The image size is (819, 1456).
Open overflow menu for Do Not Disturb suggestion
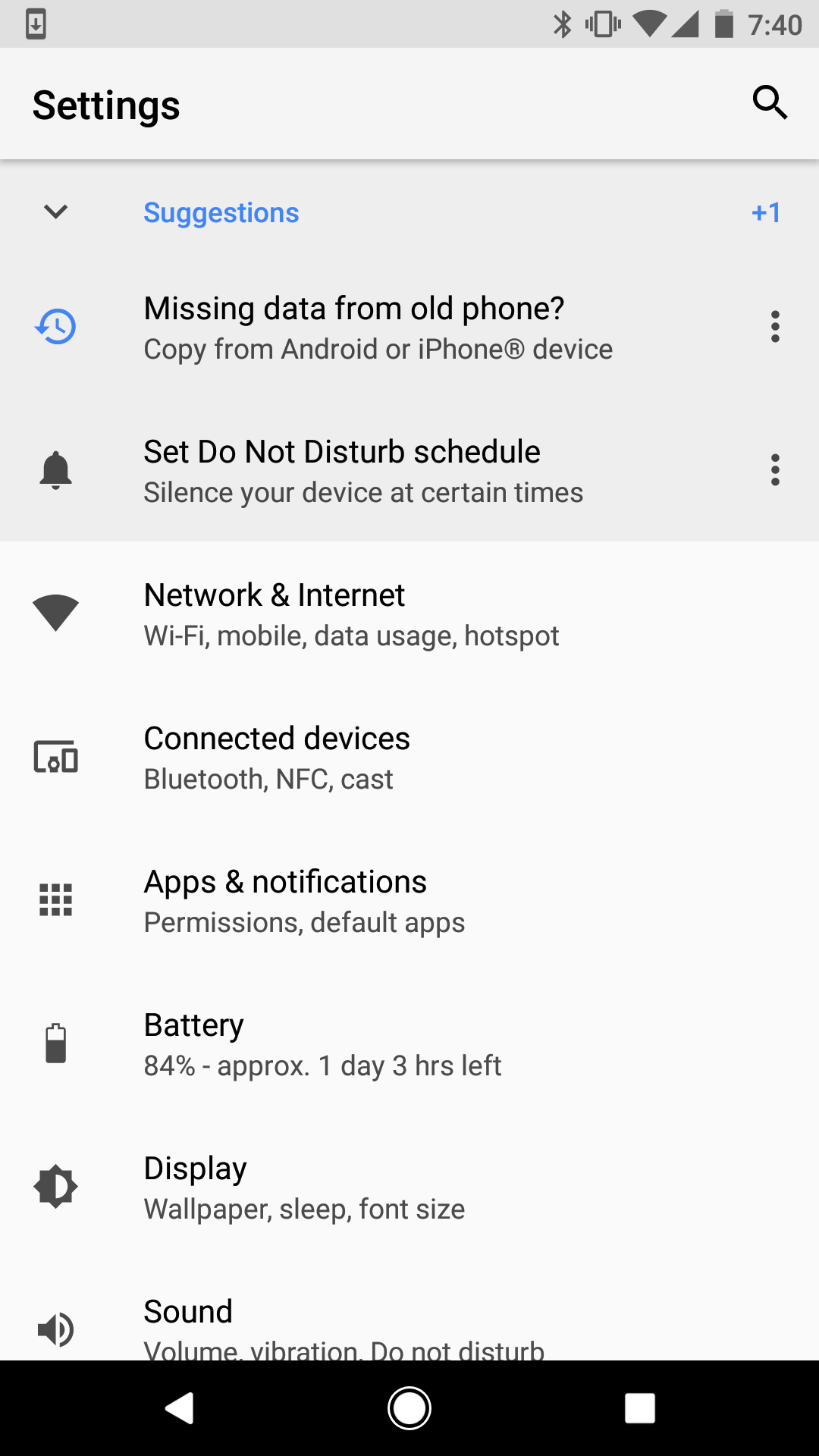pyautogui.click(x=774, y=470)
